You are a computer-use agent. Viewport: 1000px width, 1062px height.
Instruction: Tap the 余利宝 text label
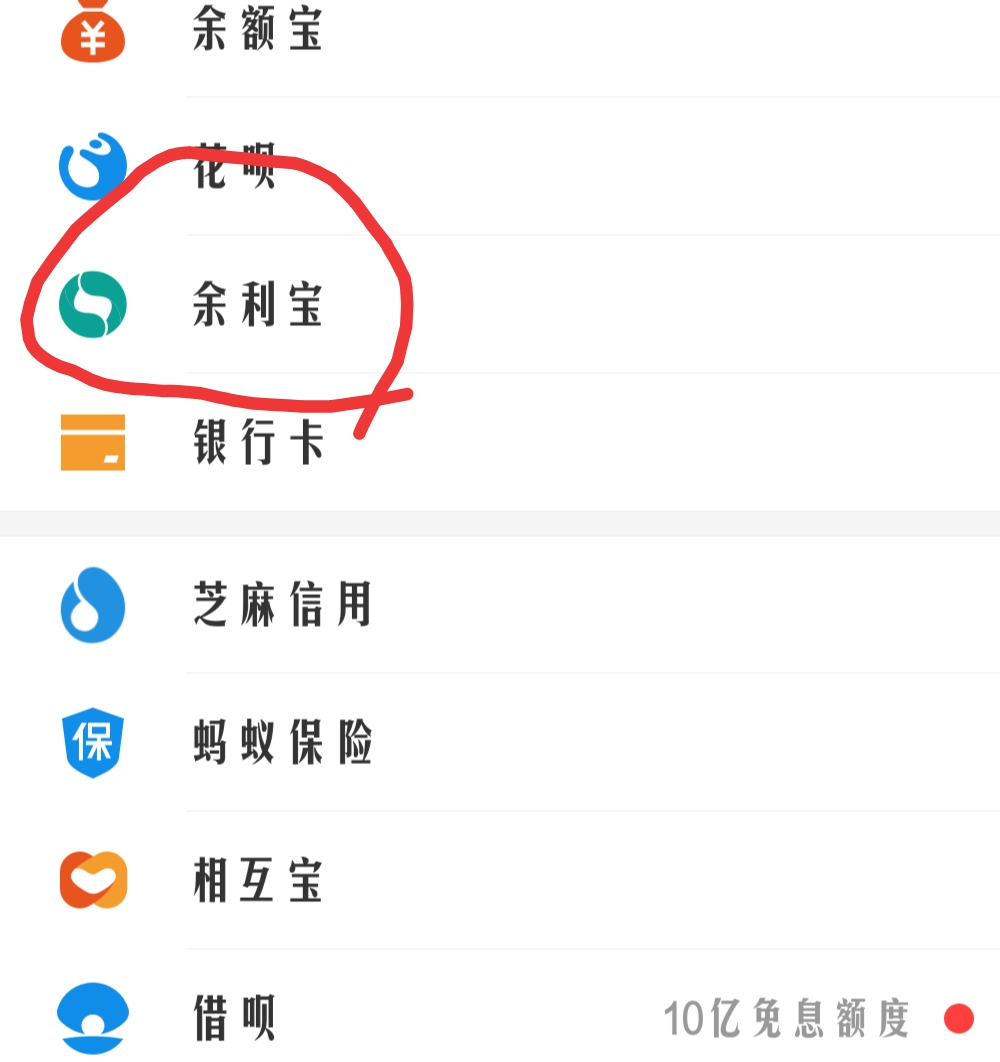tap(258, 306)
